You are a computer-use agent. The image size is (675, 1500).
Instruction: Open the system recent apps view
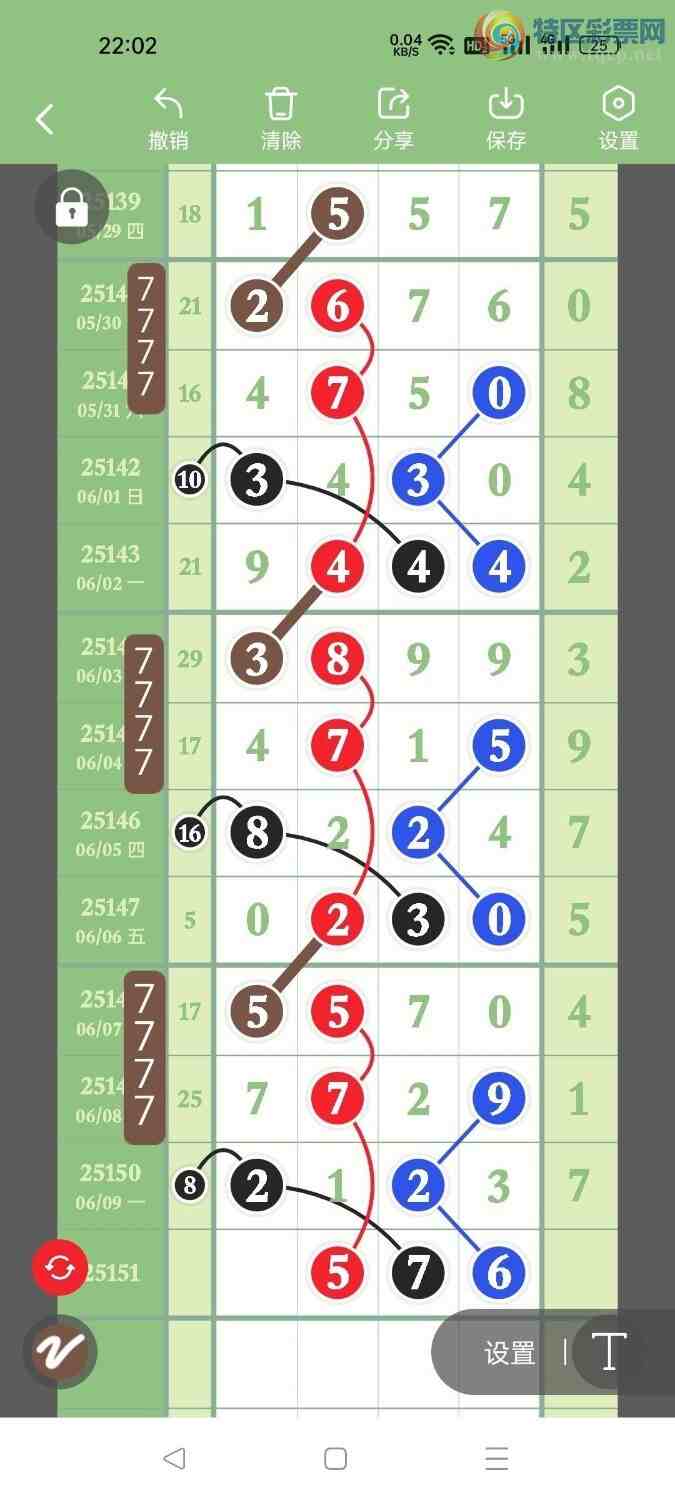[x=497, y=1458]
